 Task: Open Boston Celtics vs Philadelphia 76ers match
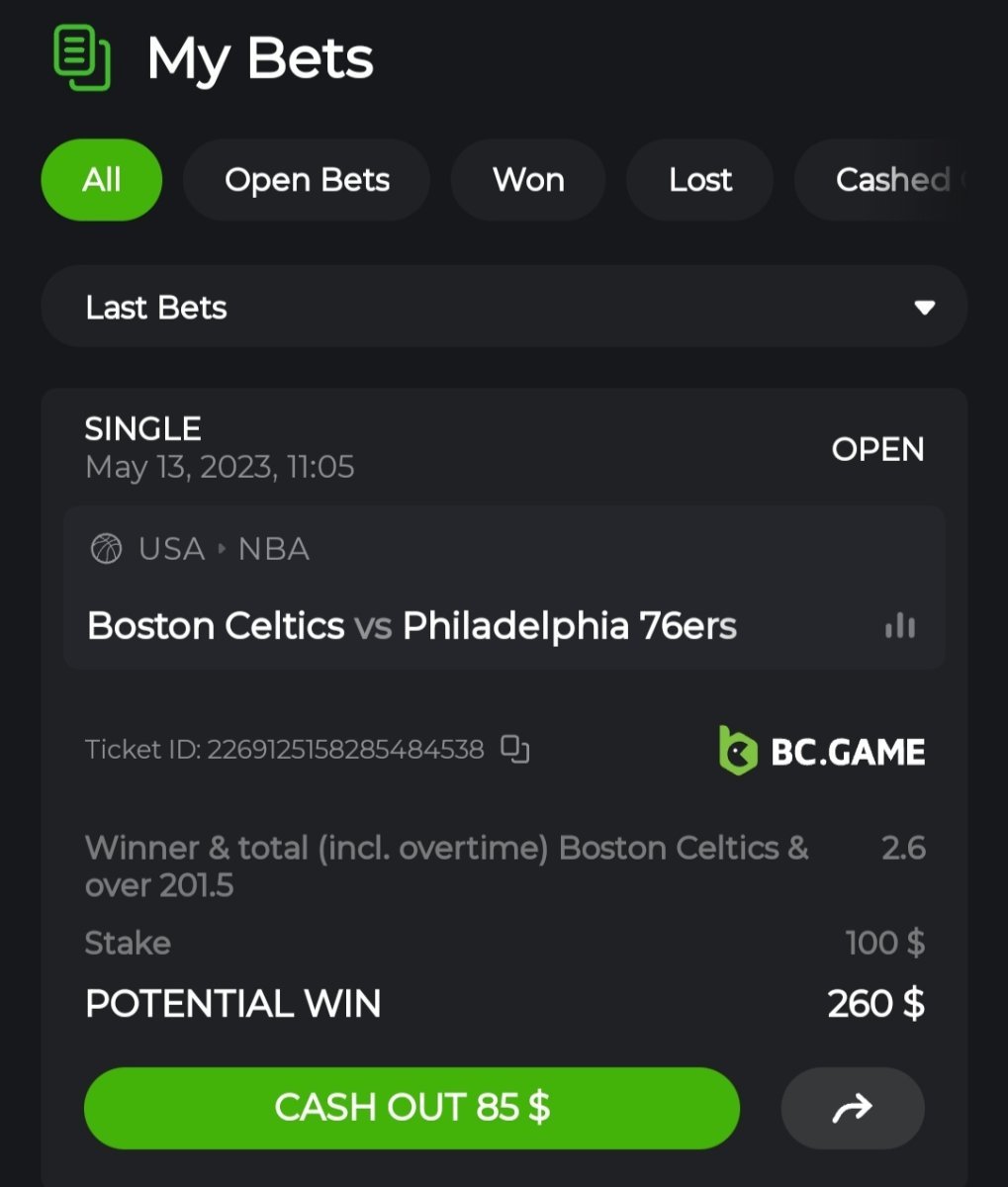(412, 626)
